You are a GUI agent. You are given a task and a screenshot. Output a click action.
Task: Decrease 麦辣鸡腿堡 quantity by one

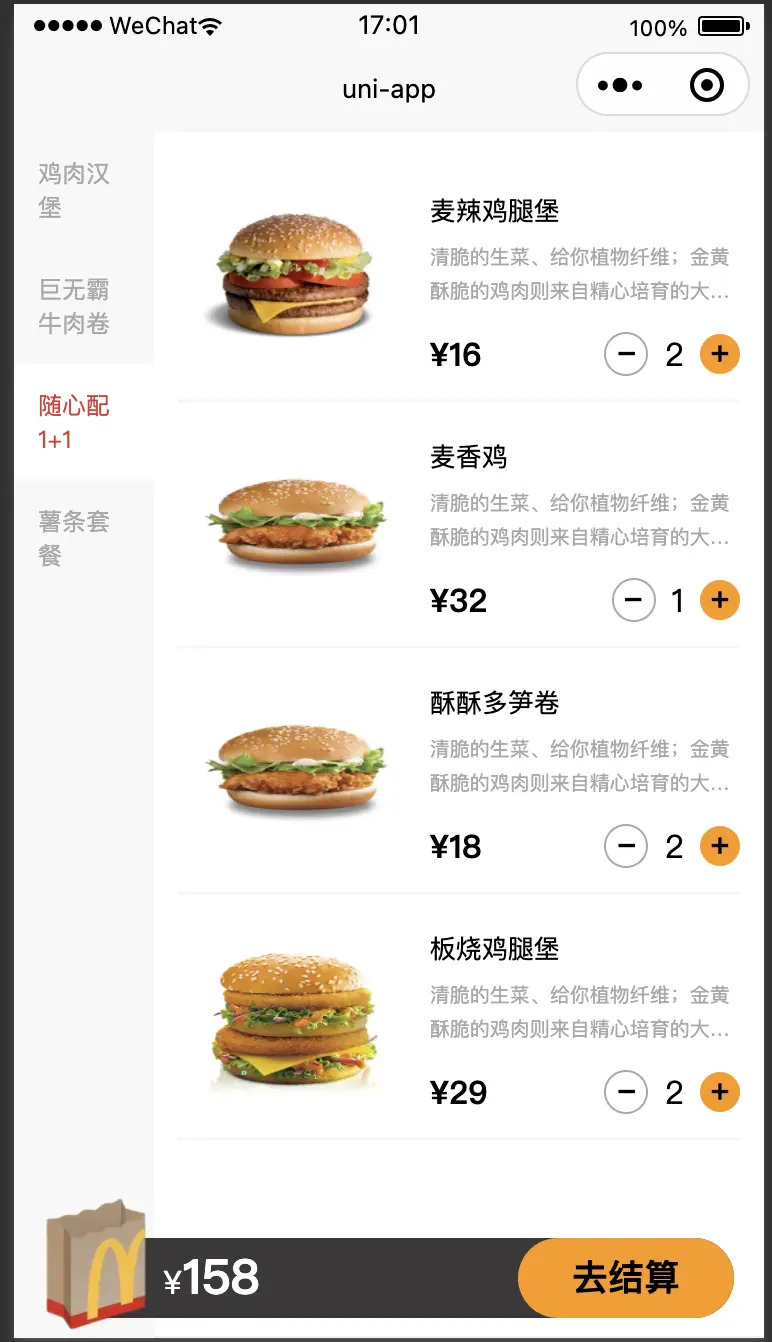tap(626, 354)
